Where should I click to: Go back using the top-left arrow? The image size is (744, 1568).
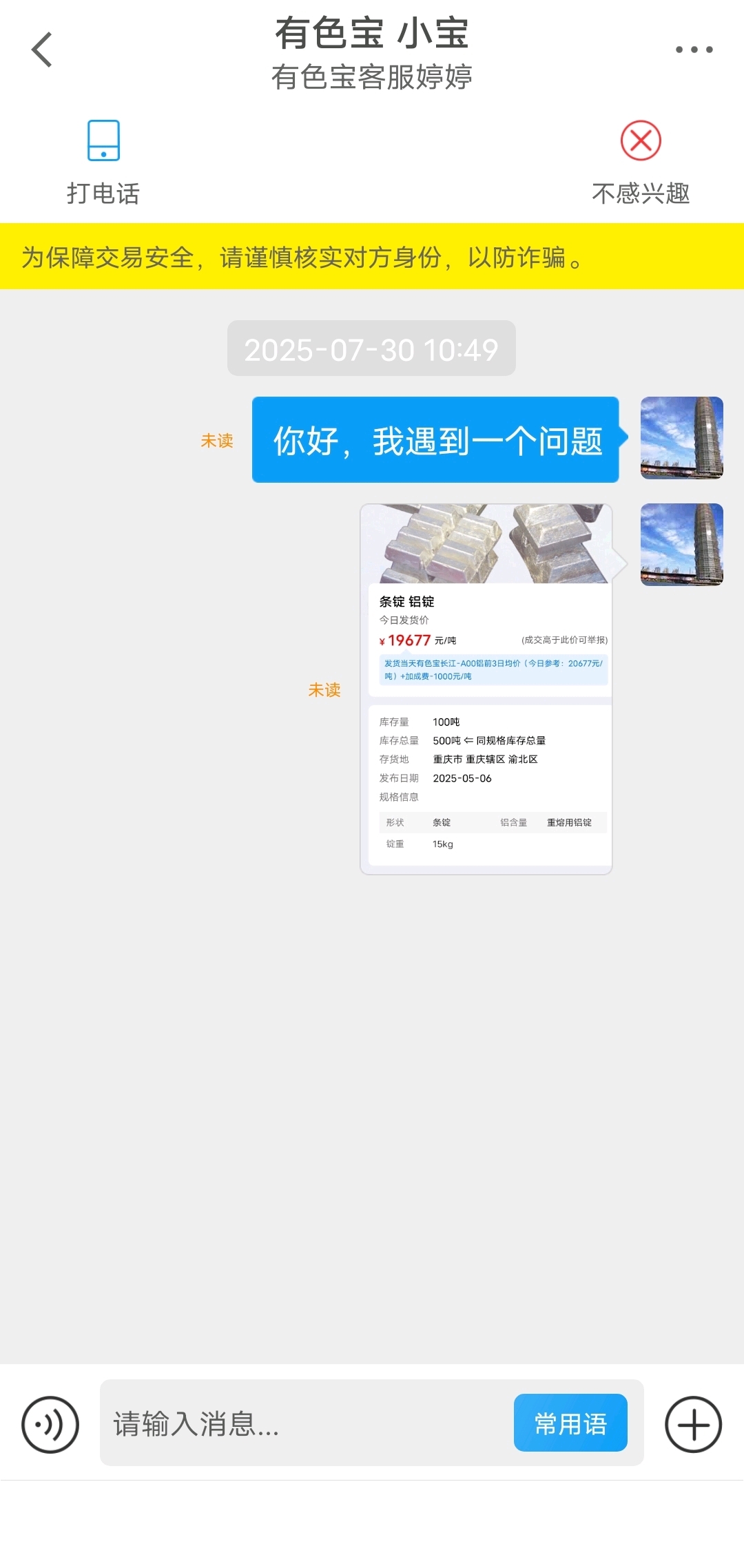[x=42, y=50]
